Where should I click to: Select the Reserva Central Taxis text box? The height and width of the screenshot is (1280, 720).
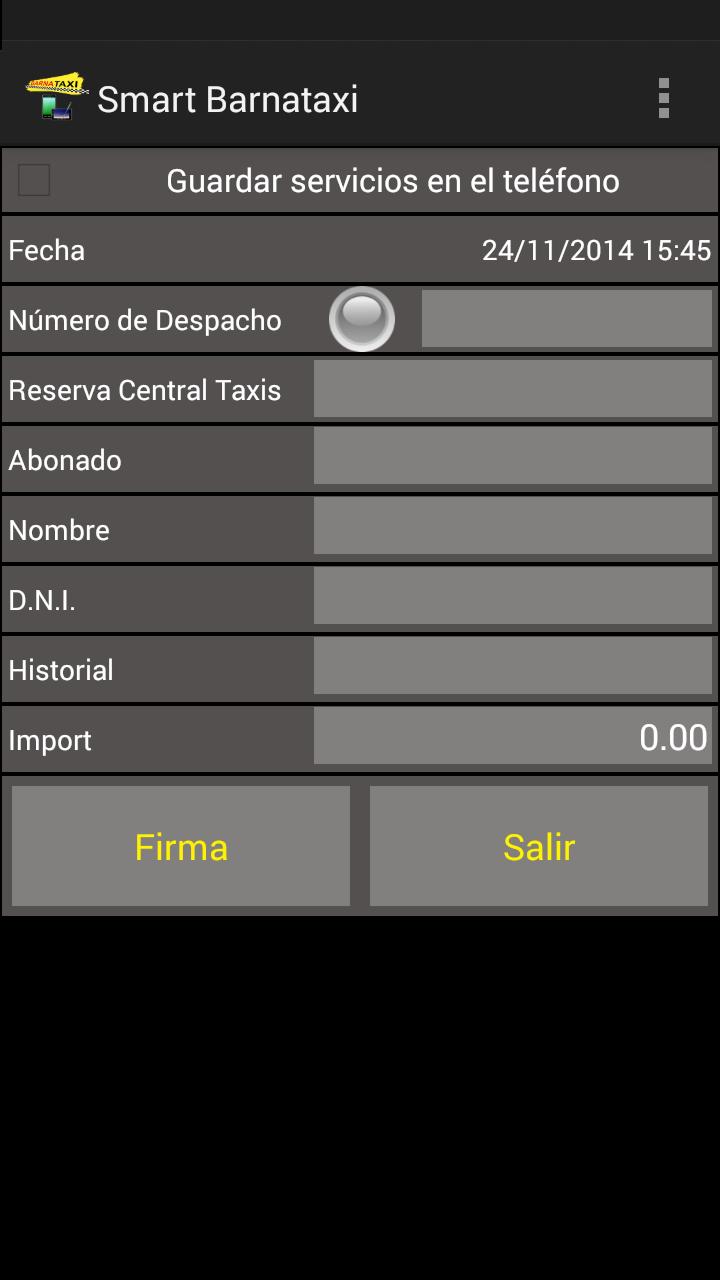(x=513, y=388)
